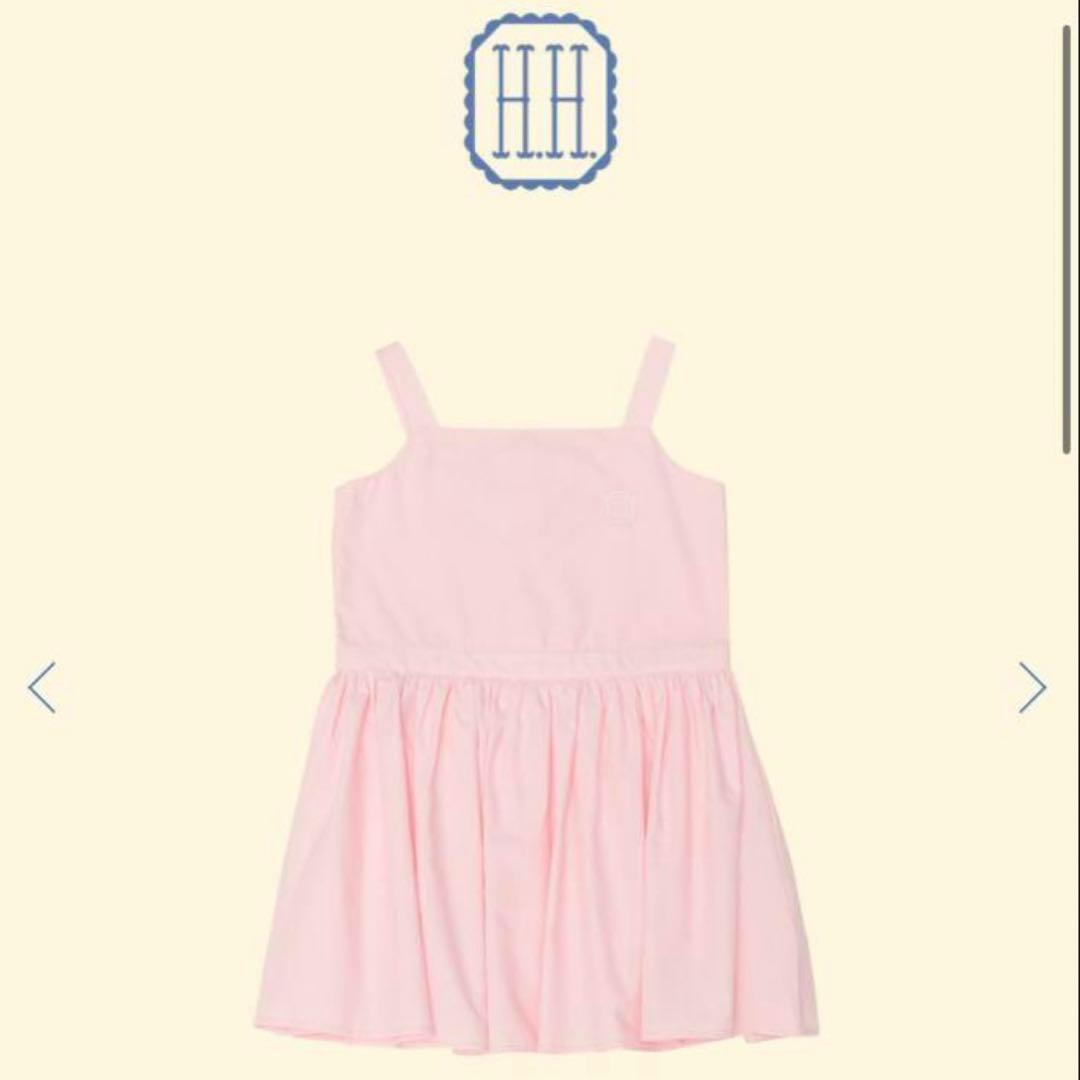1080x1080 pixels.
Task: Show the previous product image
Action: [x=42, y=688]
